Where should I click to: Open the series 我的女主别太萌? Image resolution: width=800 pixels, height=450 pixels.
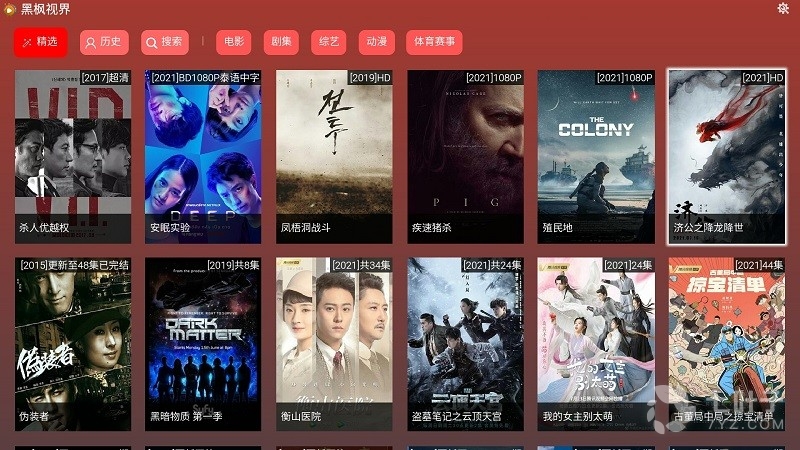[x=596, y=344]
